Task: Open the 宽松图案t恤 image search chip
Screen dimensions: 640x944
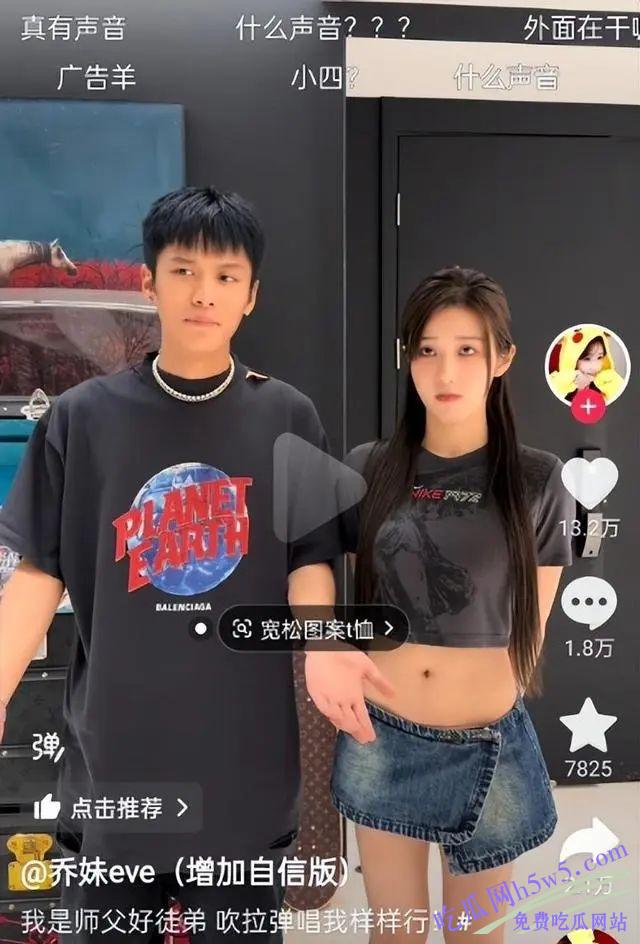Action: point(314,628)
